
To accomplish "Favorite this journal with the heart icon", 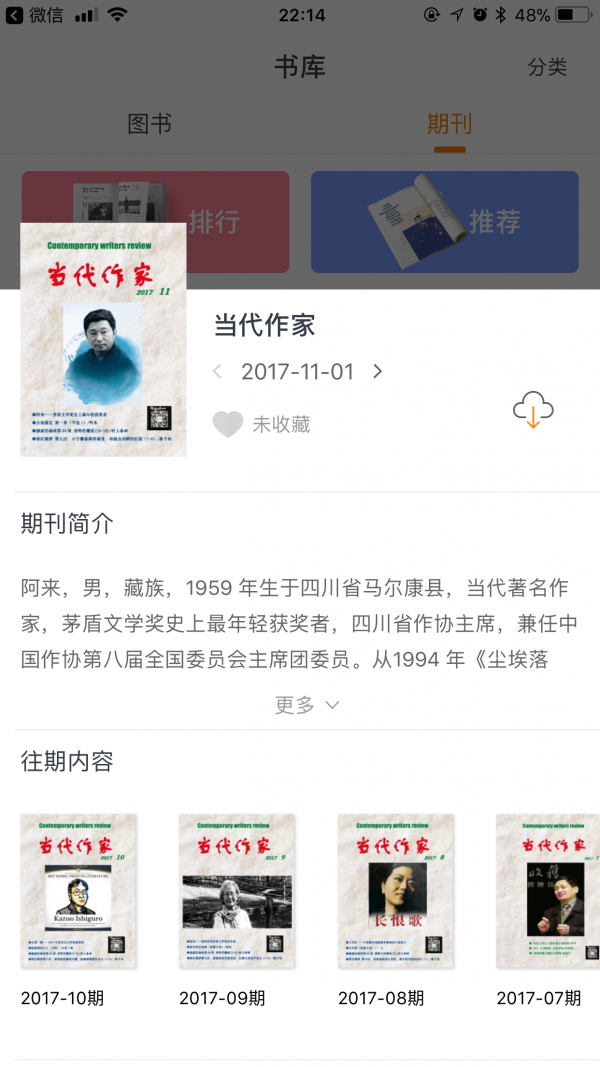I will [228, 424].
